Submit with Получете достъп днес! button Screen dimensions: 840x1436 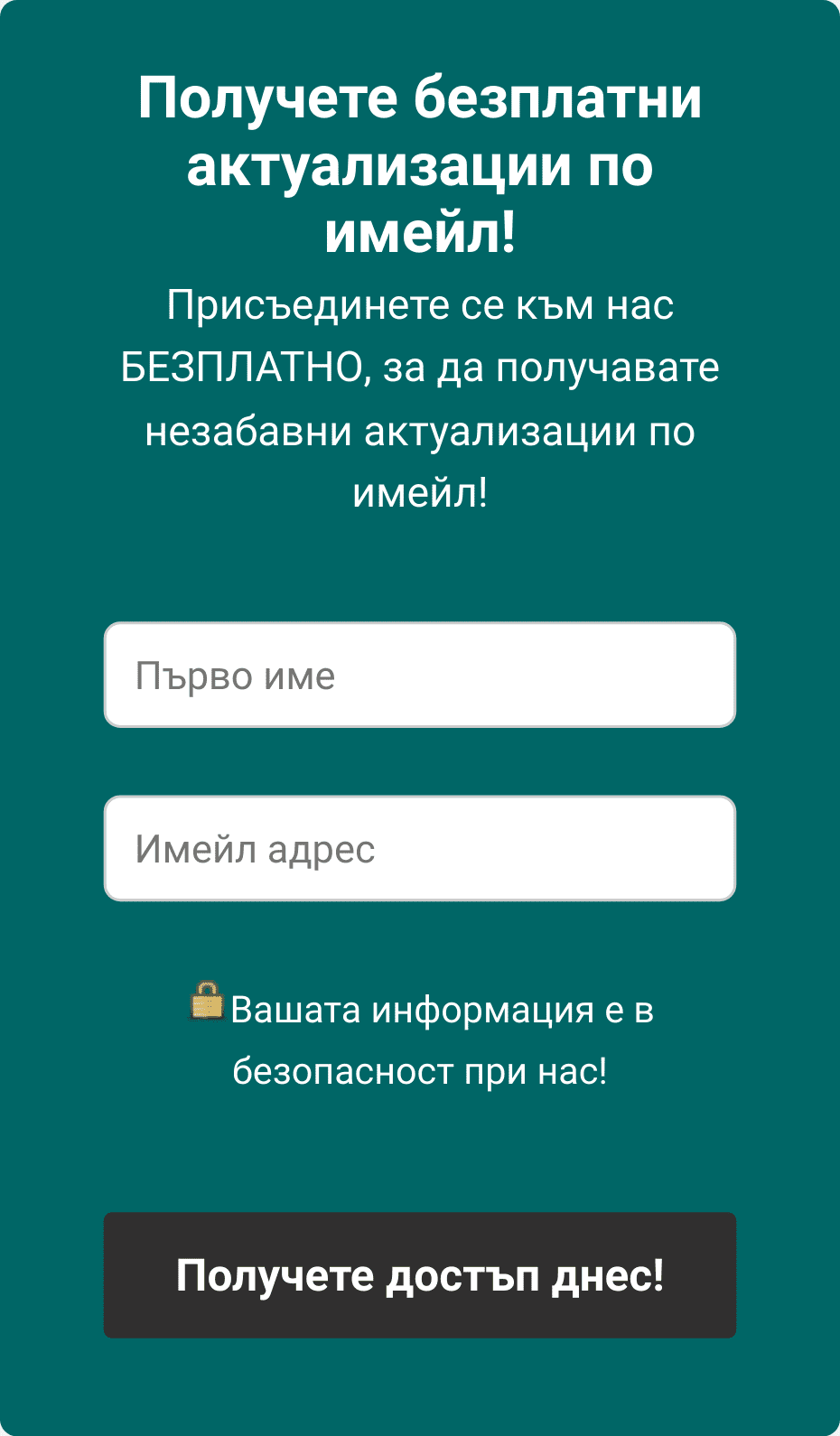[420, 1275]
